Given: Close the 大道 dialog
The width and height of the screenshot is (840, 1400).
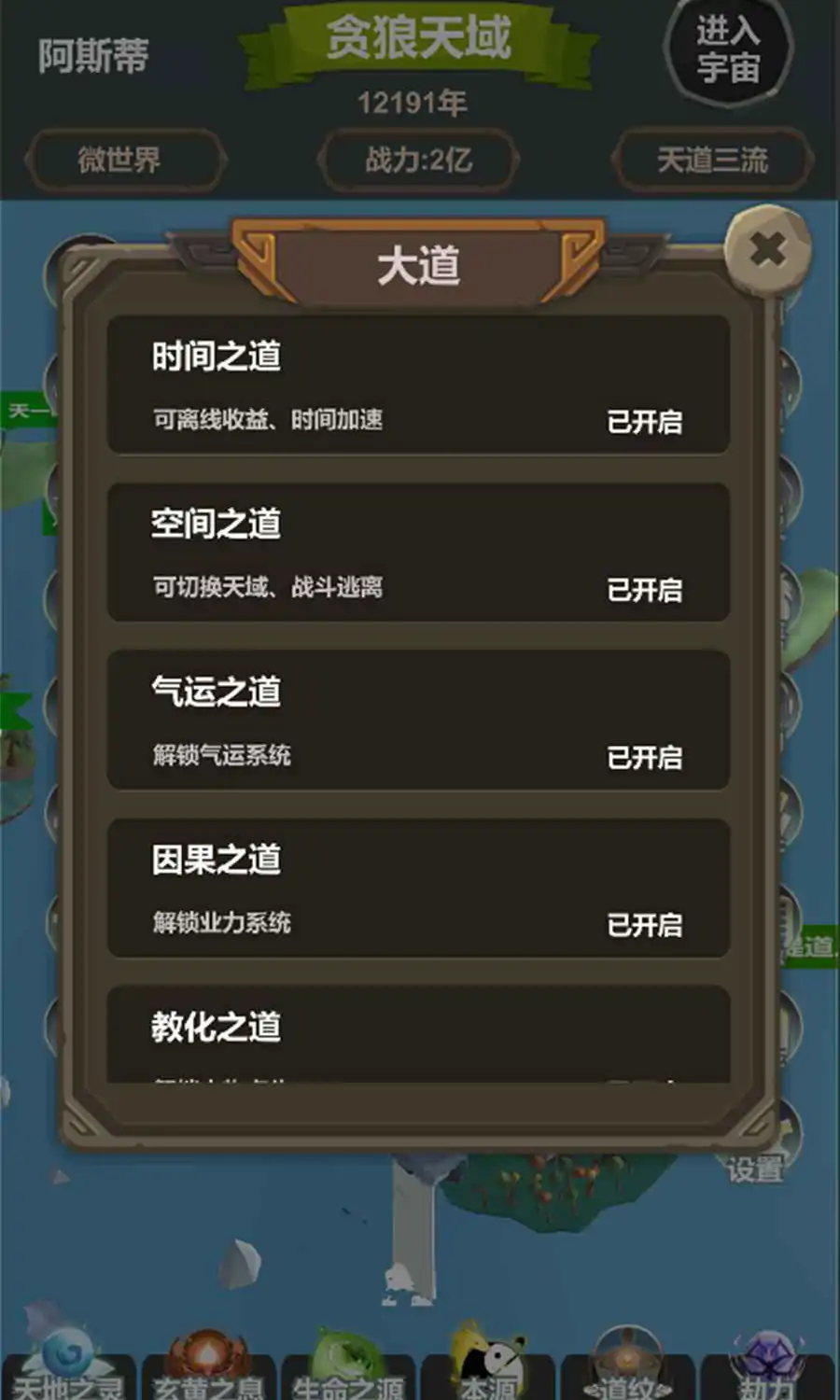Looking at the screenshot, I should (767, 249).
